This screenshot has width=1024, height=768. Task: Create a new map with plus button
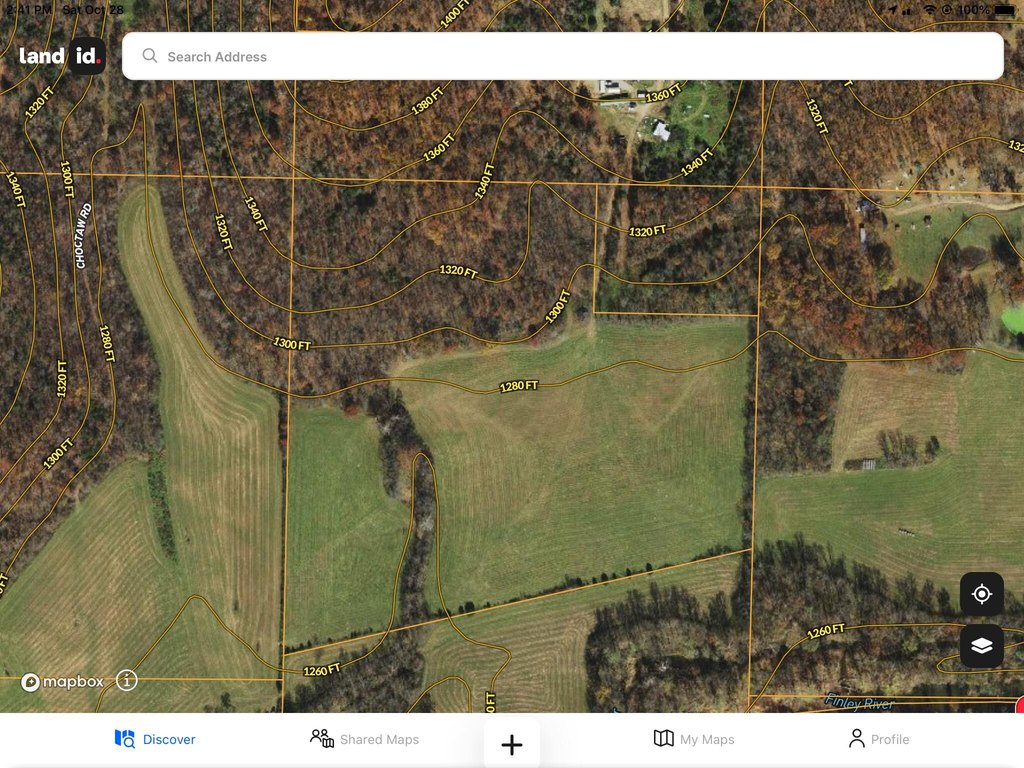pos(512,745)
